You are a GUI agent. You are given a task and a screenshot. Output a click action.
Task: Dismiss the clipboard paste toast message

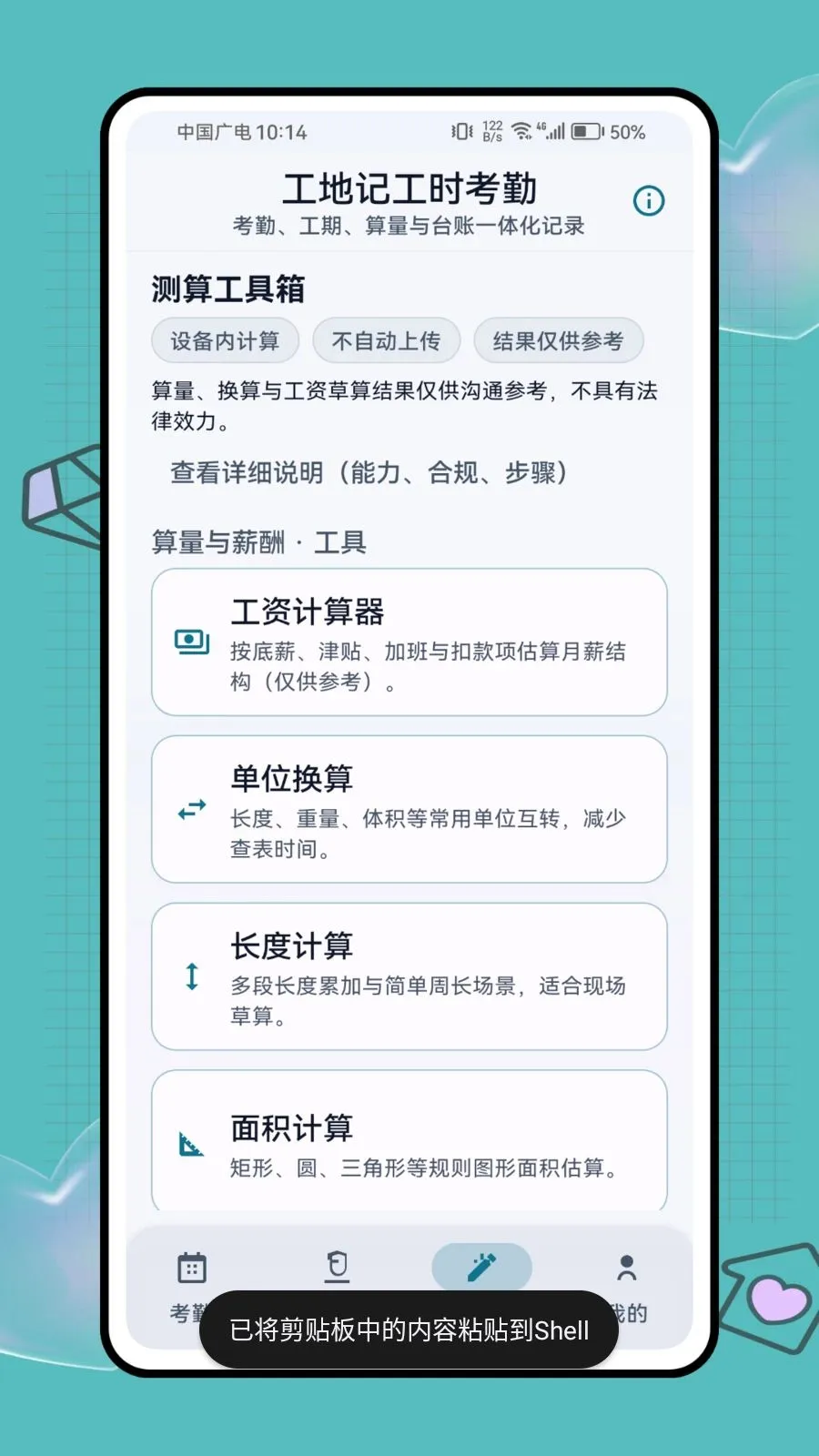(x=409, y=1330)
